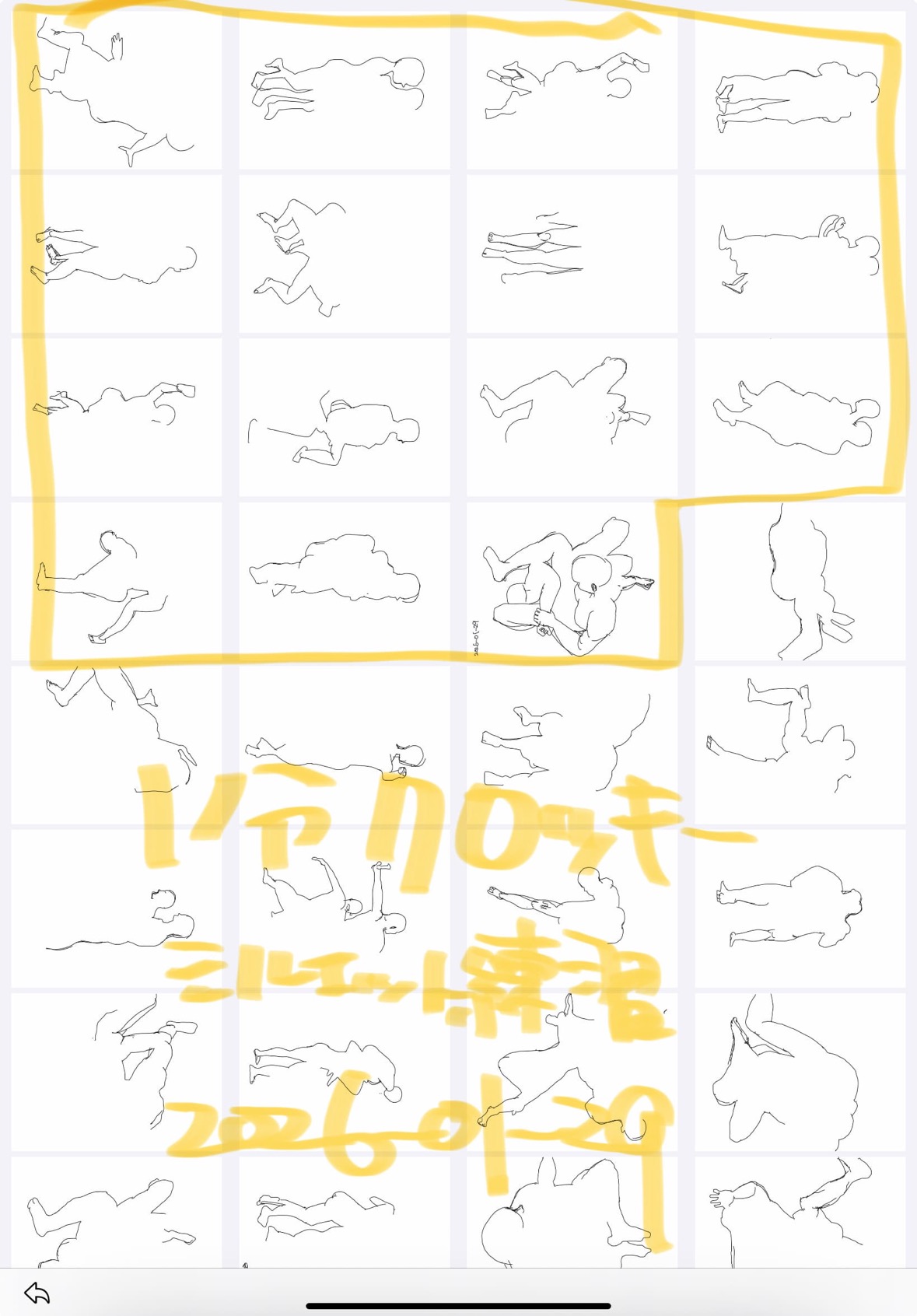Open the detailed two-figure sketch dated 2026-01-29
917x1316 pixels.
tap(571, 582)
